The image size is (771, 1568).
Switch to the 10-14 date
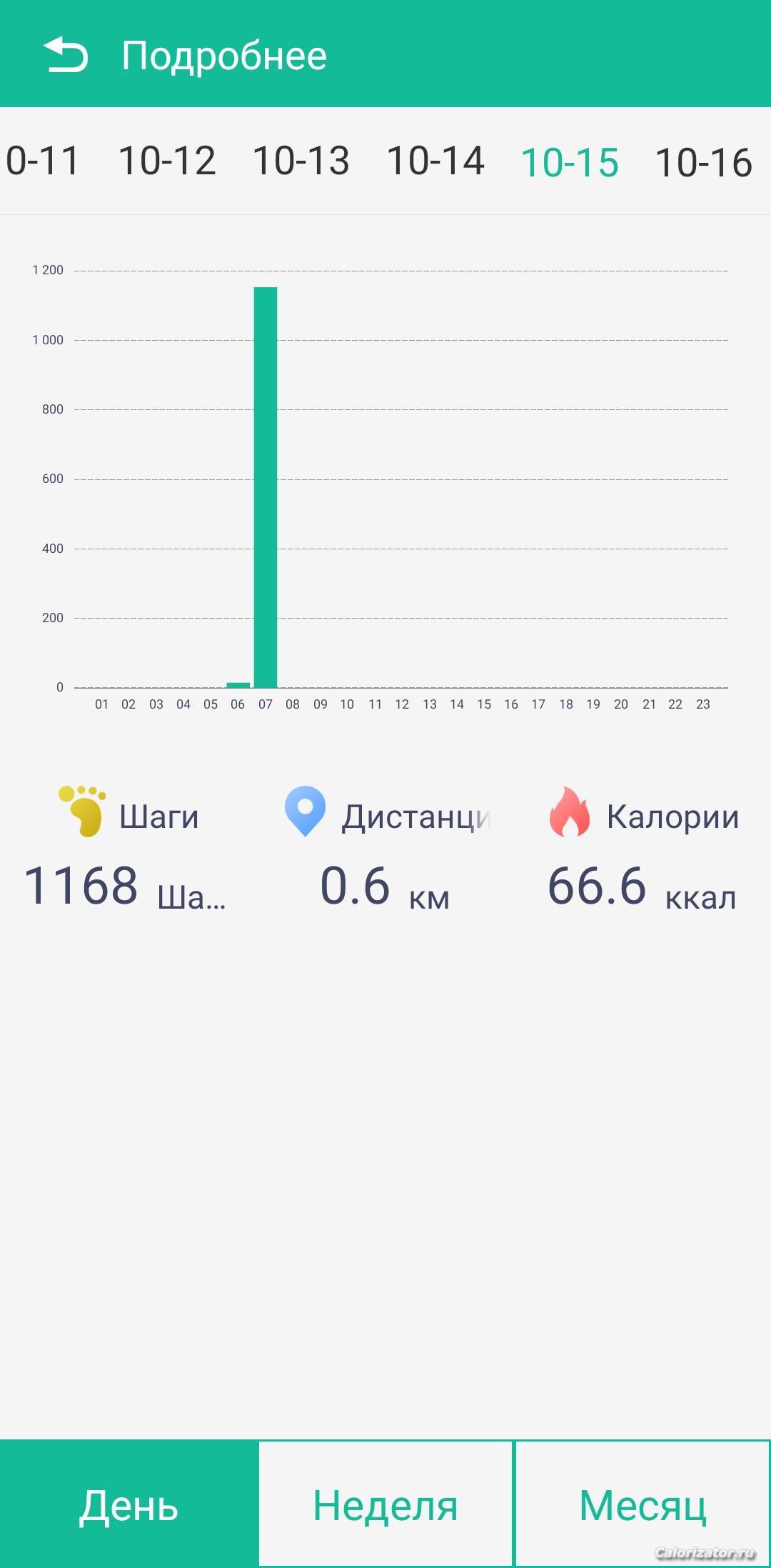[x=435, y=161]
